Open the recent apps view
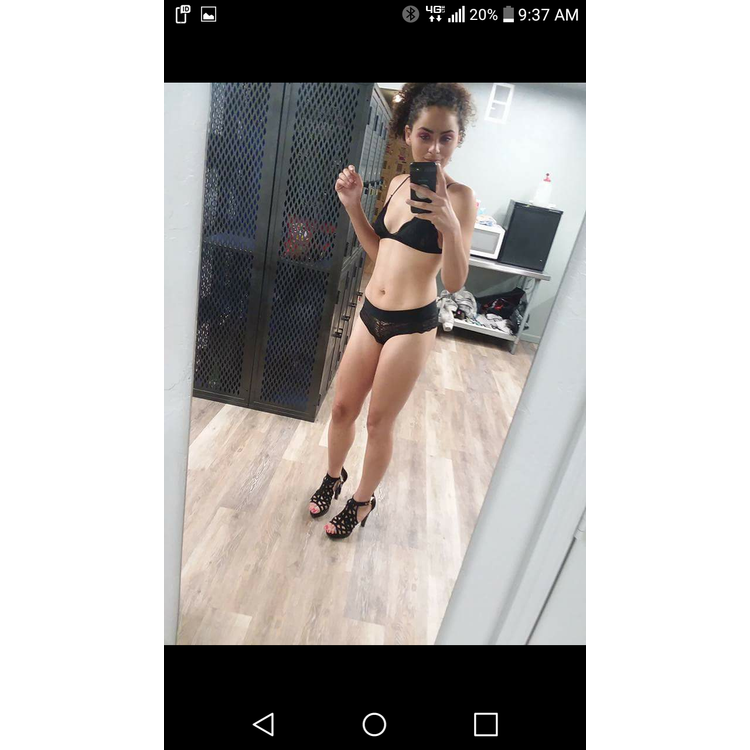This screenshot has width=750, height=750. coord(486,725)
